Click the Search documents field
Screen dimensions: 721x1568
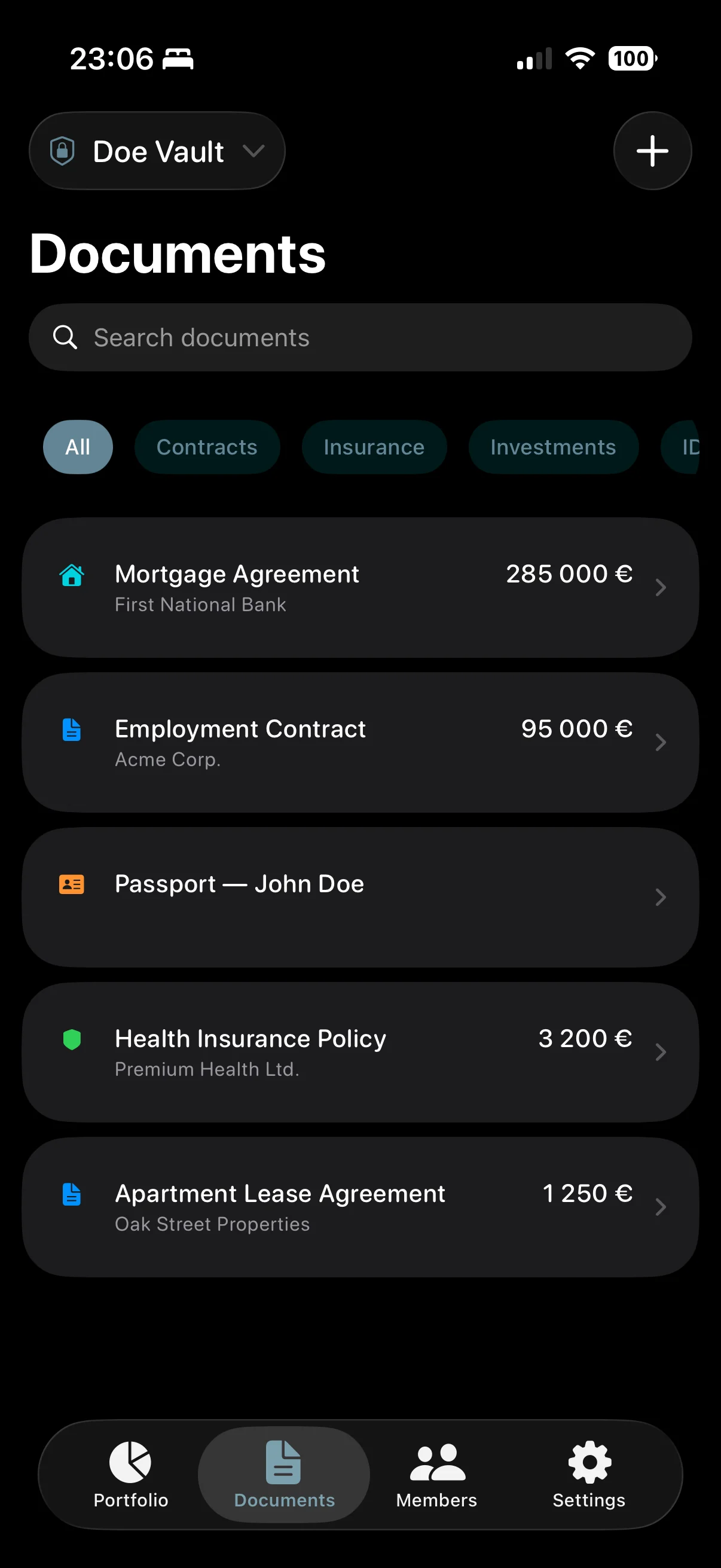click(x=360, y=337)
